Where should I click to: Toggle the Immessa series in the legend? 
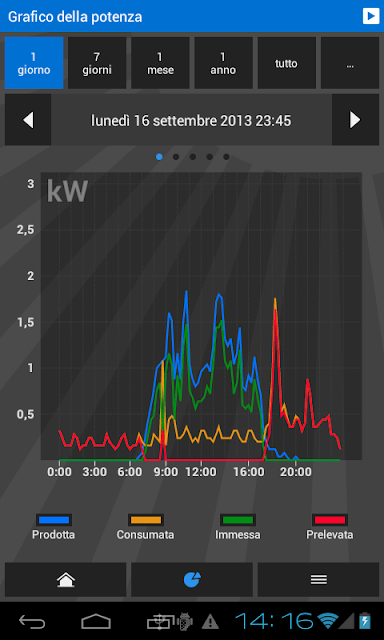pyautogui.click(x=238, y=527)
